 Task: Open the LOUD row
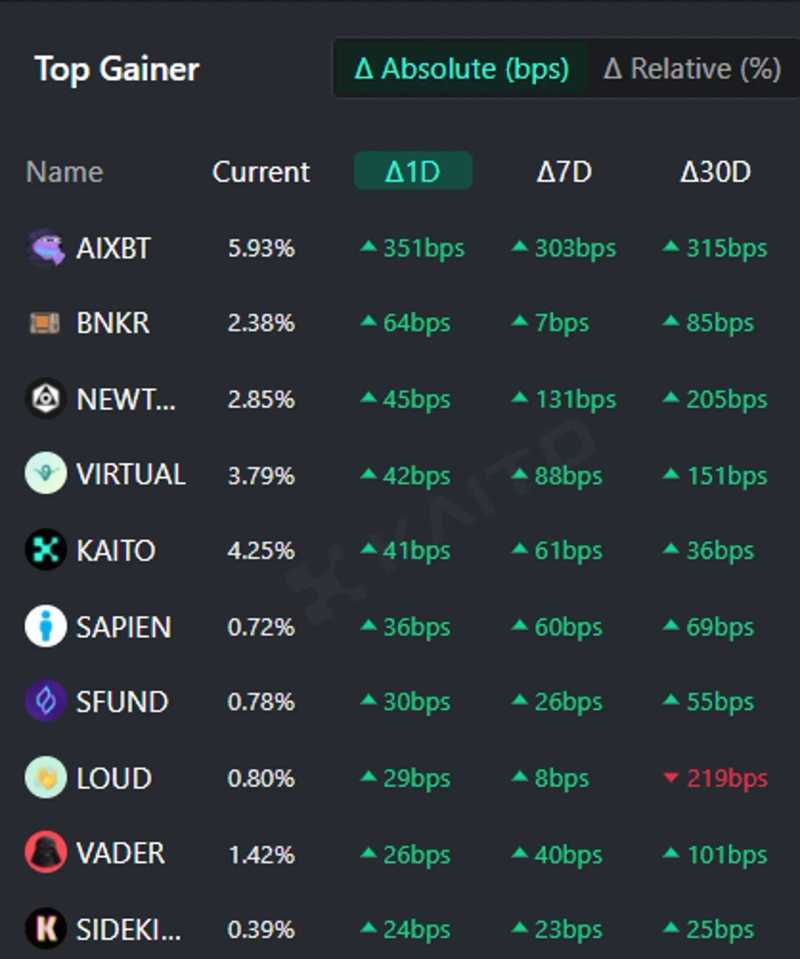pyautogui.click(x=113, y=778)
